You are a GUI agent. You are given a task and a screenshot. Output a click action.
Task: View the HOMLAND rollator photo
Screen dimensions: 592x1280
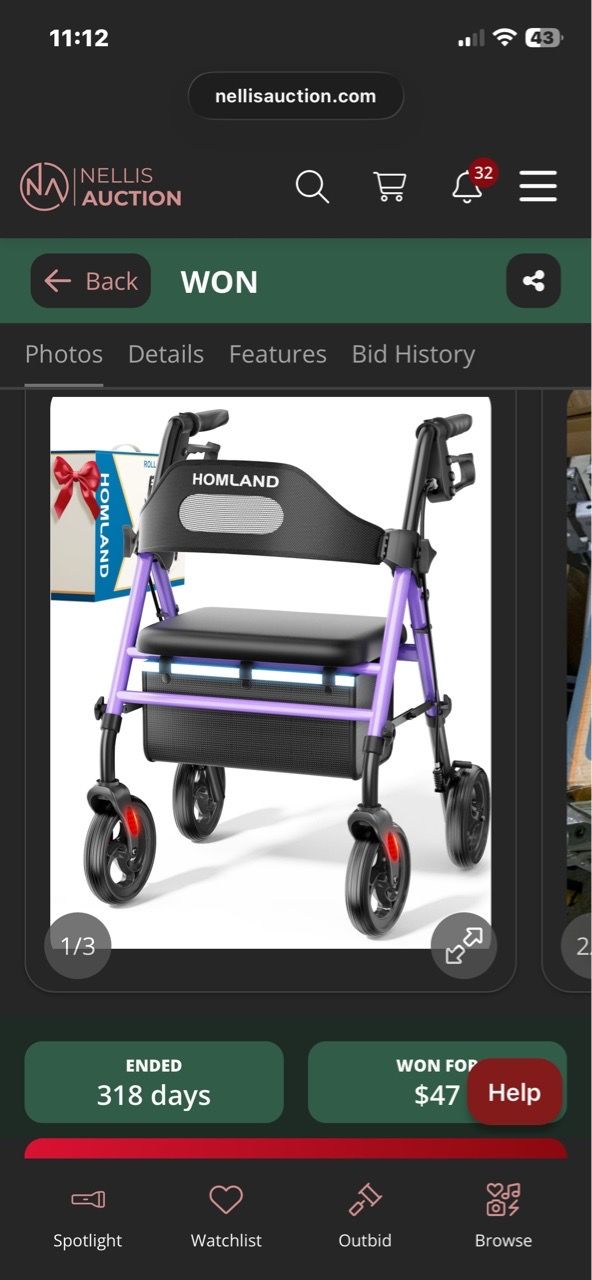coord(271,672)
